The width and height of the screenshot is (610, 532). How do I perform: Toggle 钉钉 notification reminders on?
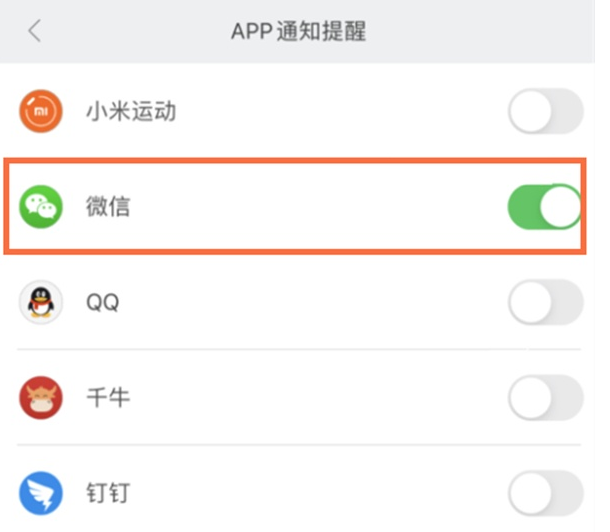[545, 493]
